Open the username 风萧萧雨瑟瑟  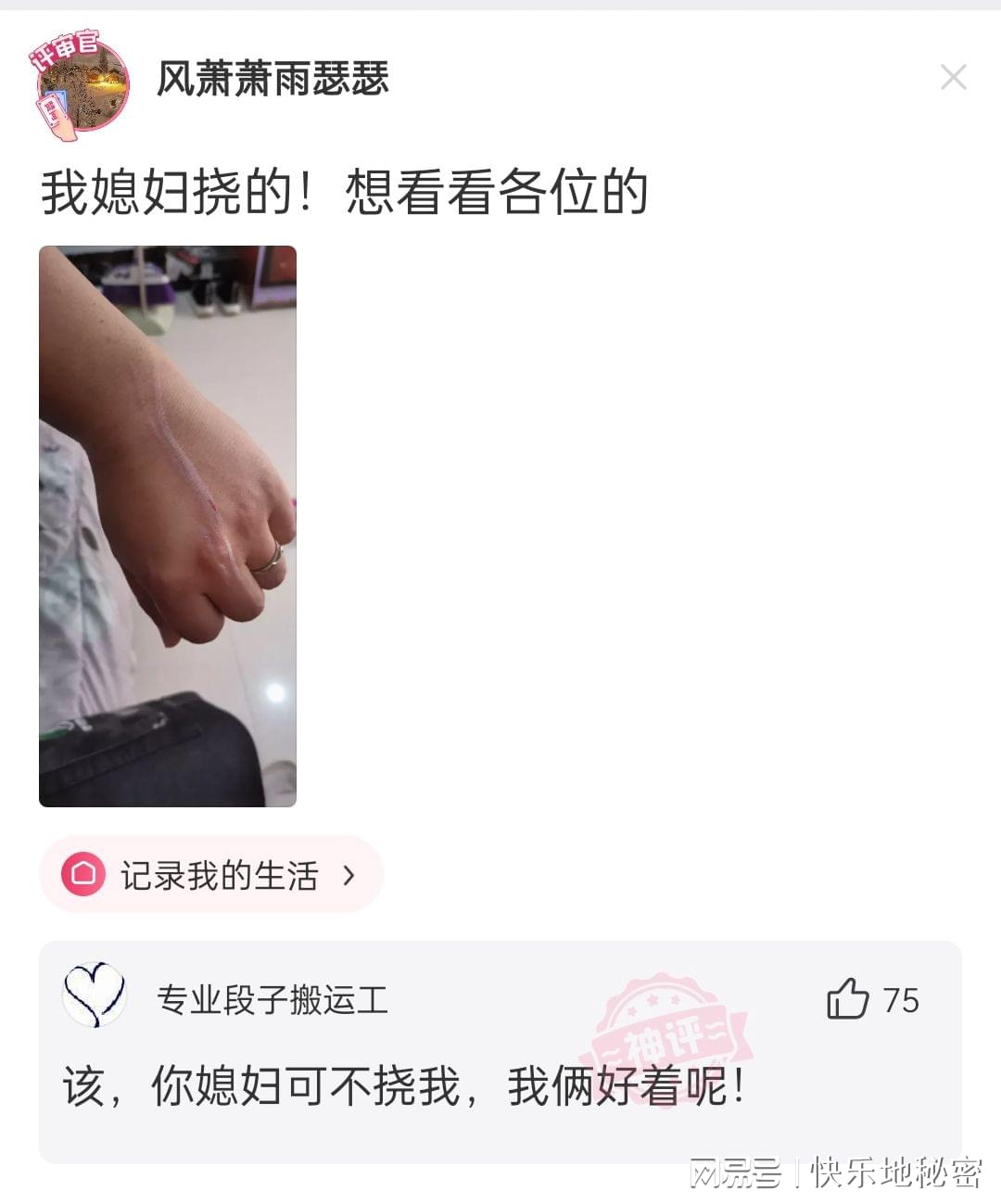(272, 78)
